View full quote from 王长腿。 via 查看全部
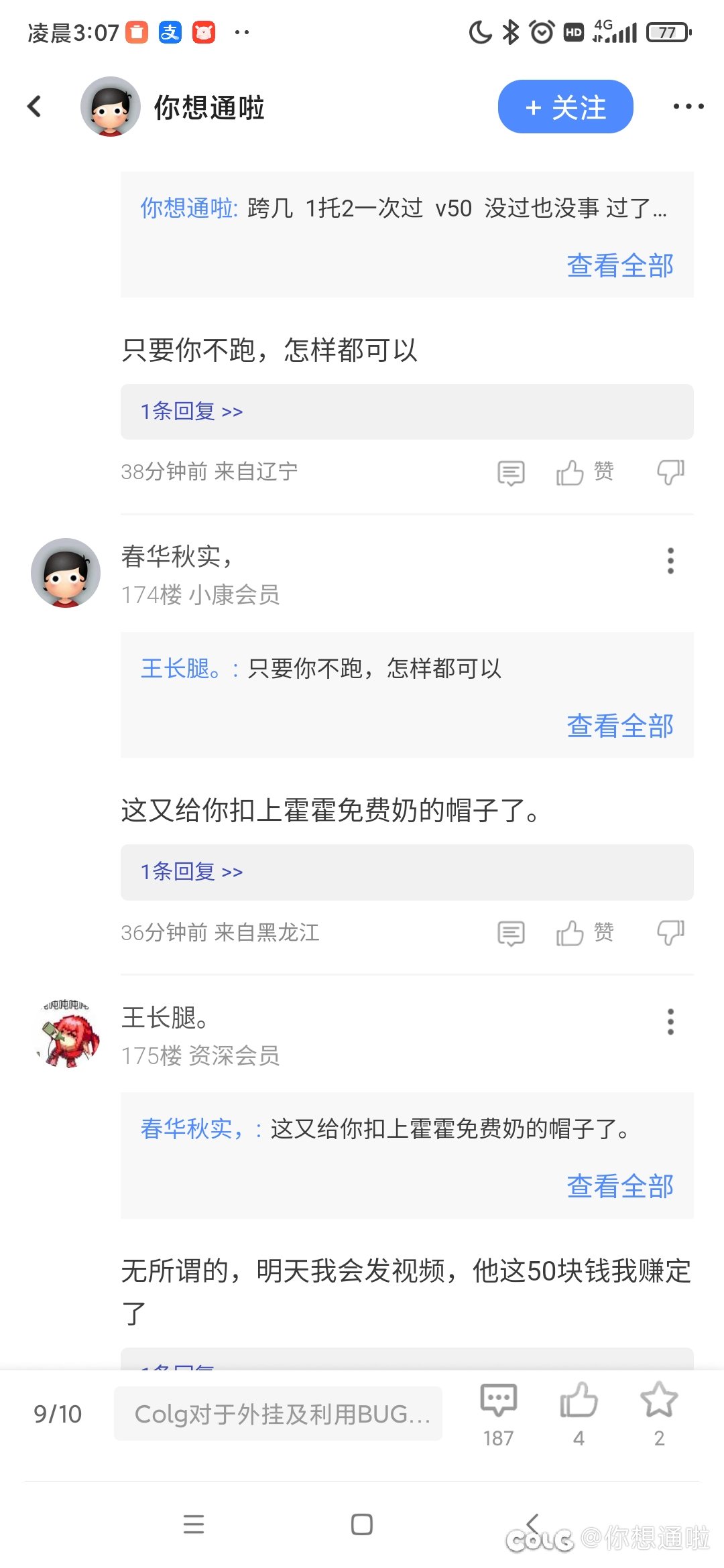Viewport: 724px width, 1568px height. [620, 726]
